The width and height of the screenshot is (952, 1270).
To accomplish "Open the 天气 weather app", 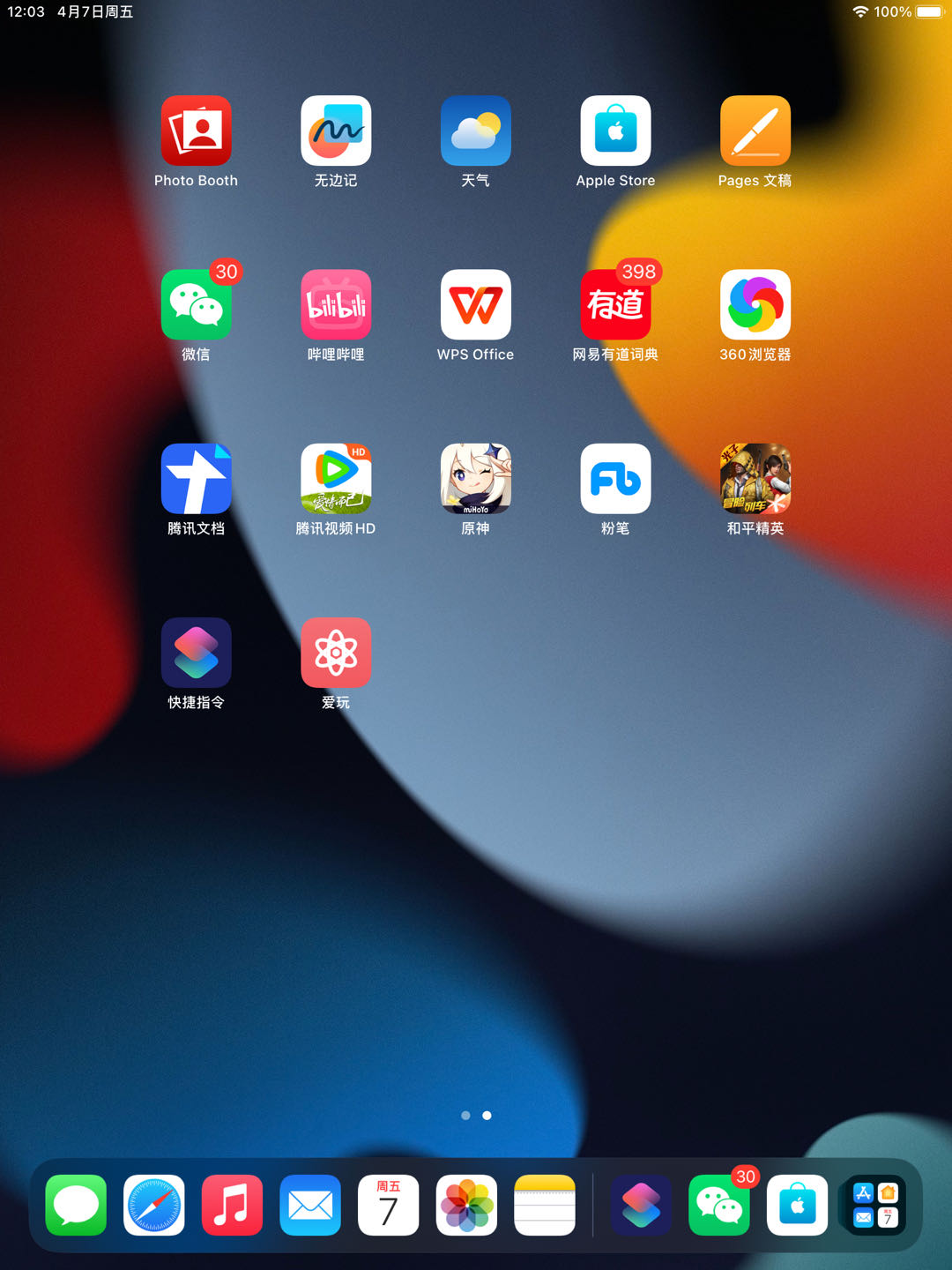I will 475,131.
